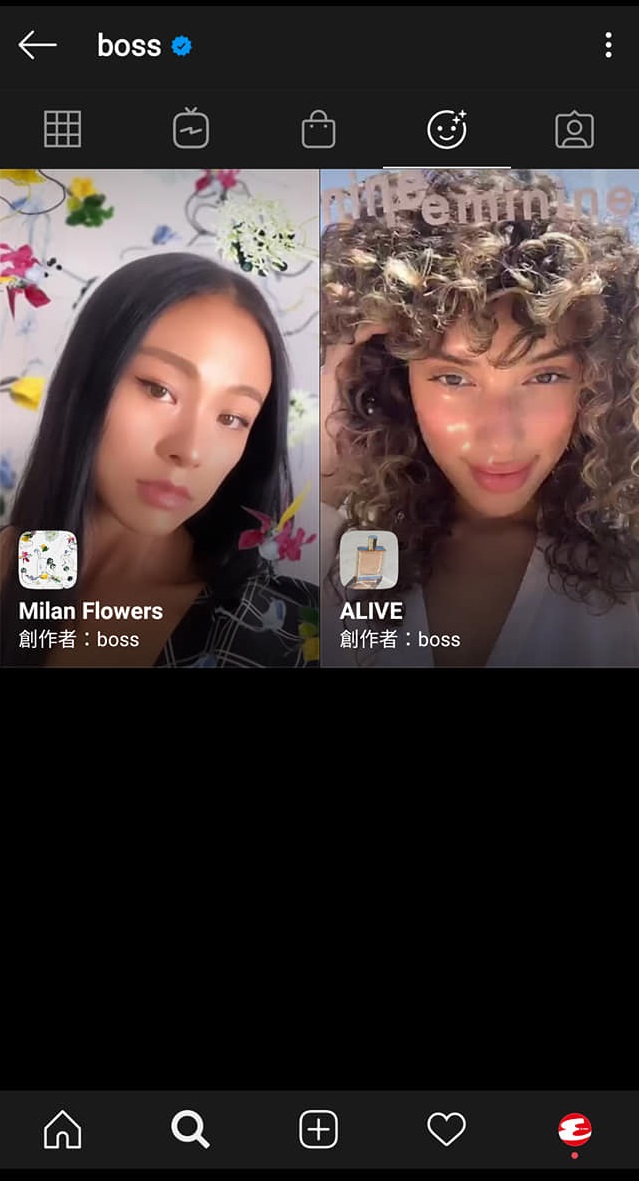Screen dimensions: 639x1181
Task: Switch to the shop bag tab
Action: [318, 130]
